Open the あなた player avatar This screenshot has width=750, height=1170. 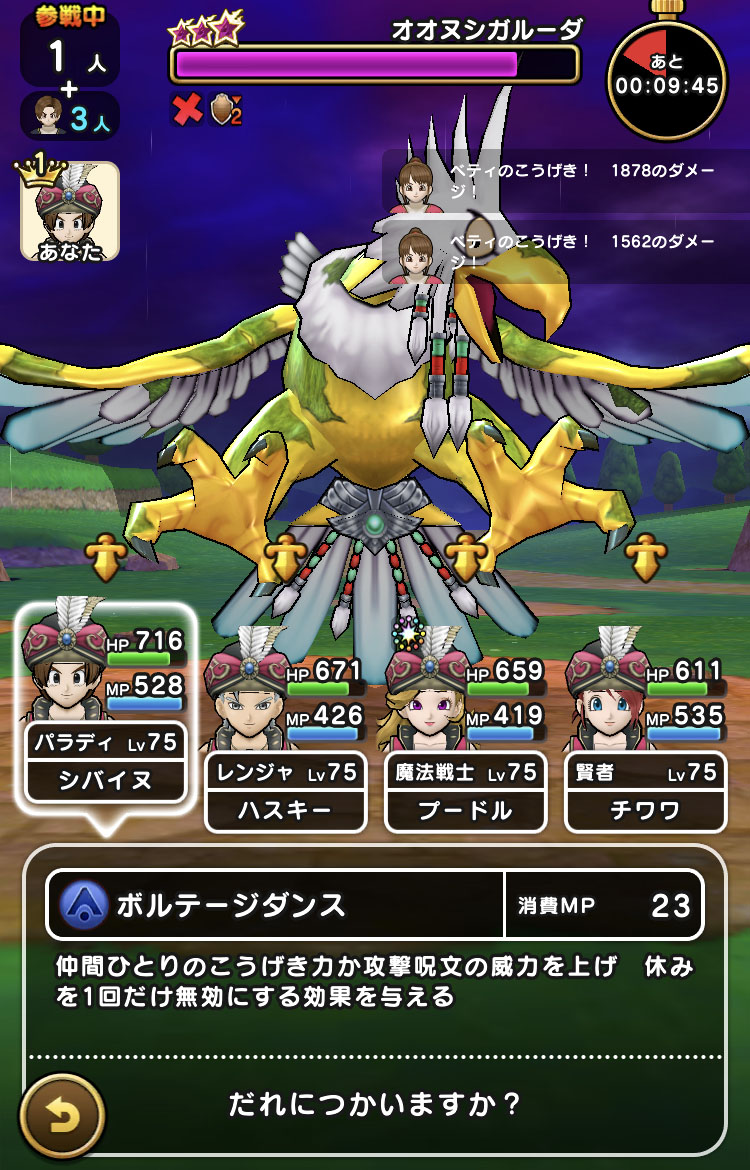click(70, 212)
